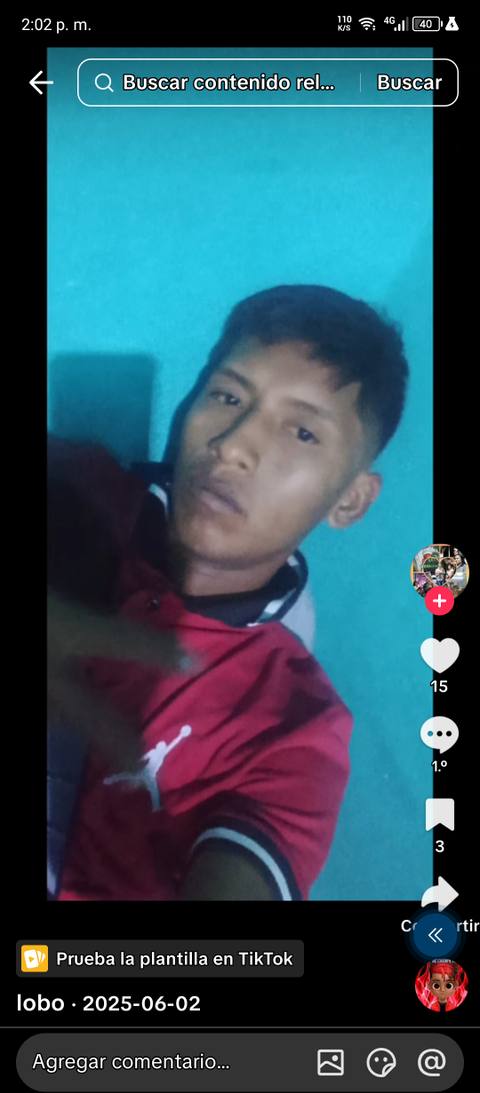Share the video with the arrow icon
The image size is (480, 1093).
pyautogui.click(x=440, y=893)
